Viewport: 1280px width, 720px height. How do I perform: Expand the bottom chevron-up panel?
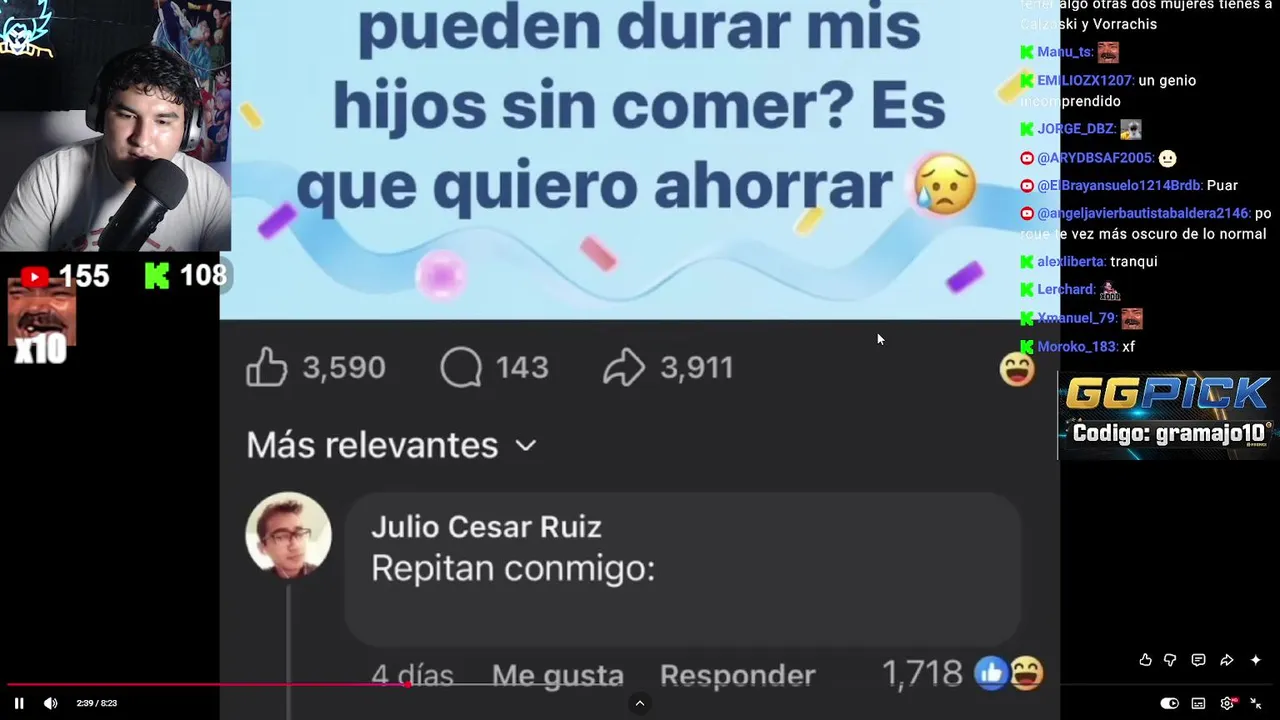tap(640, 703)
